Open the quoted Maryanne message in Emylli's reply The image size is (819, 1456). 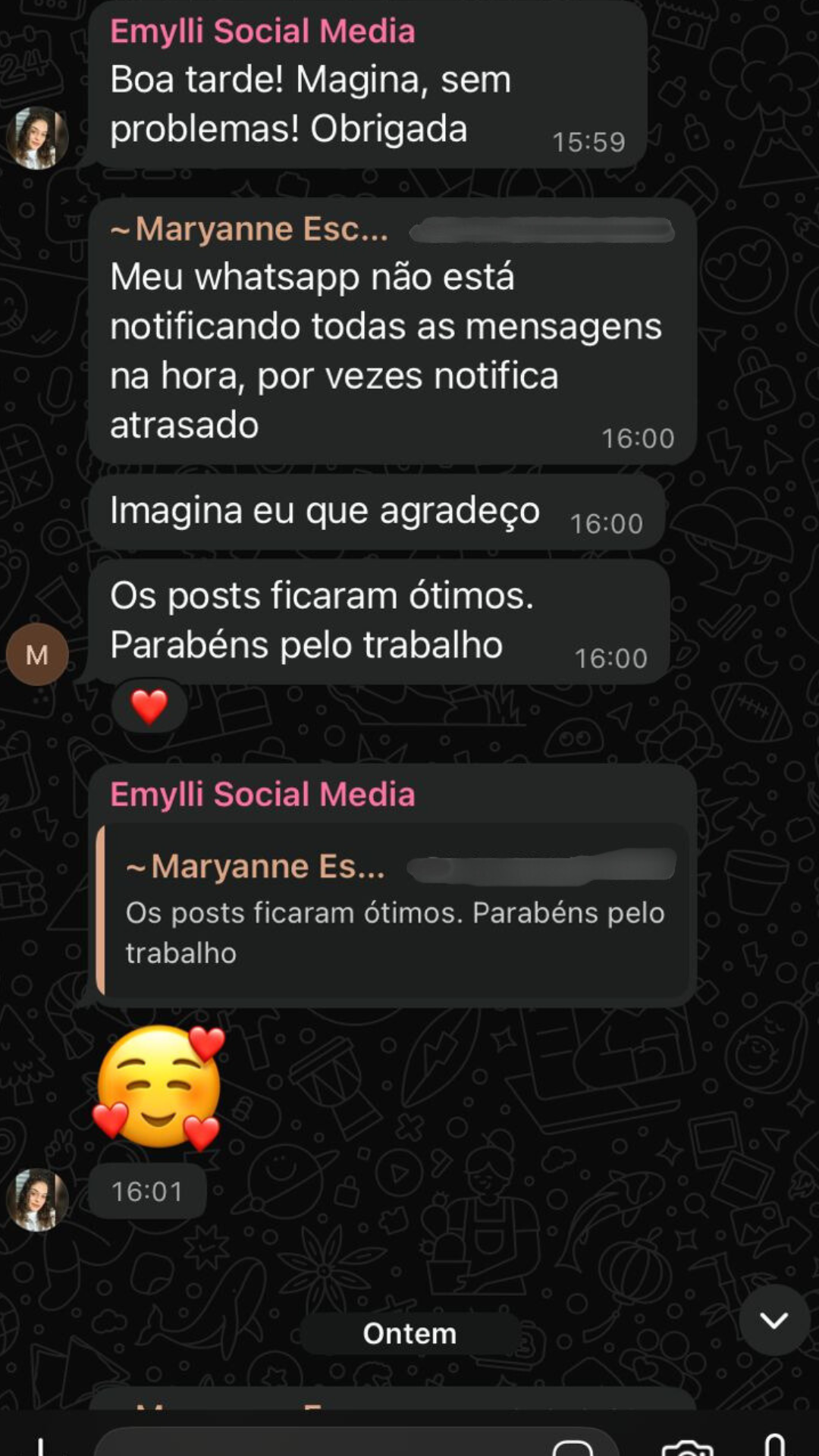click(x=394, y=909)
